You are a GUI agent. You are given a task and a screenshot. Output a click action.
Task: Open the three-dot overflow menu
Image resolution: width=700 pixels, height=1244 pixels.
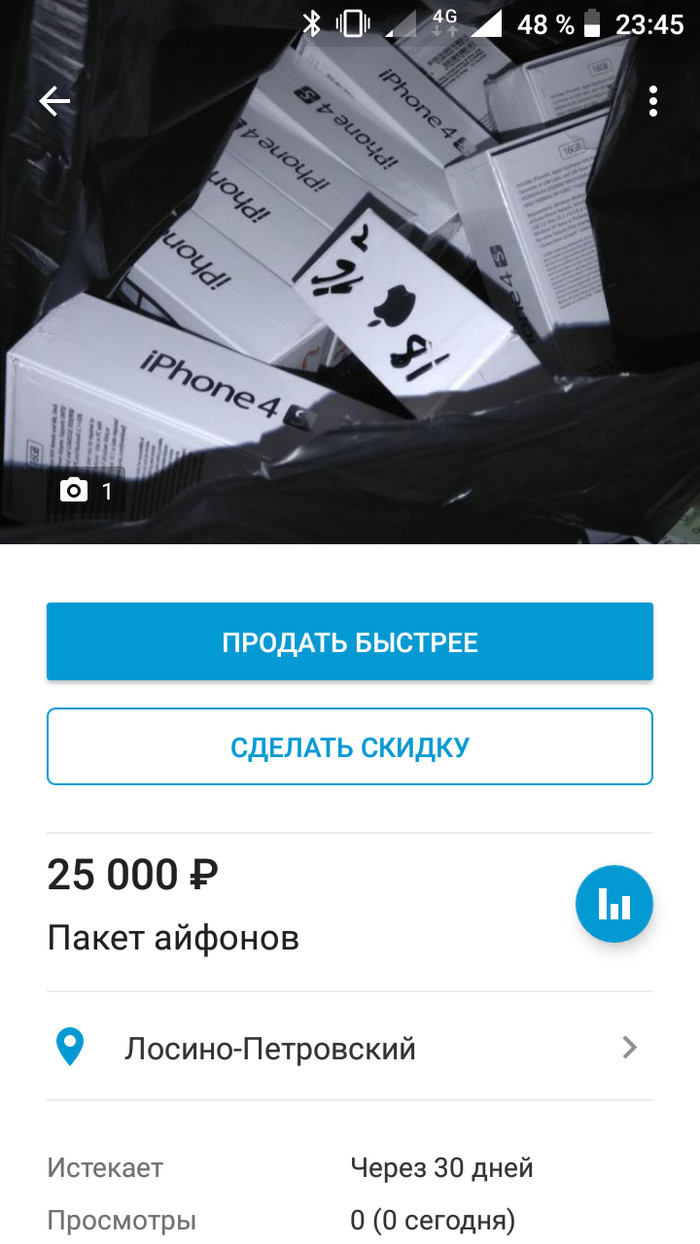[653, 101]
